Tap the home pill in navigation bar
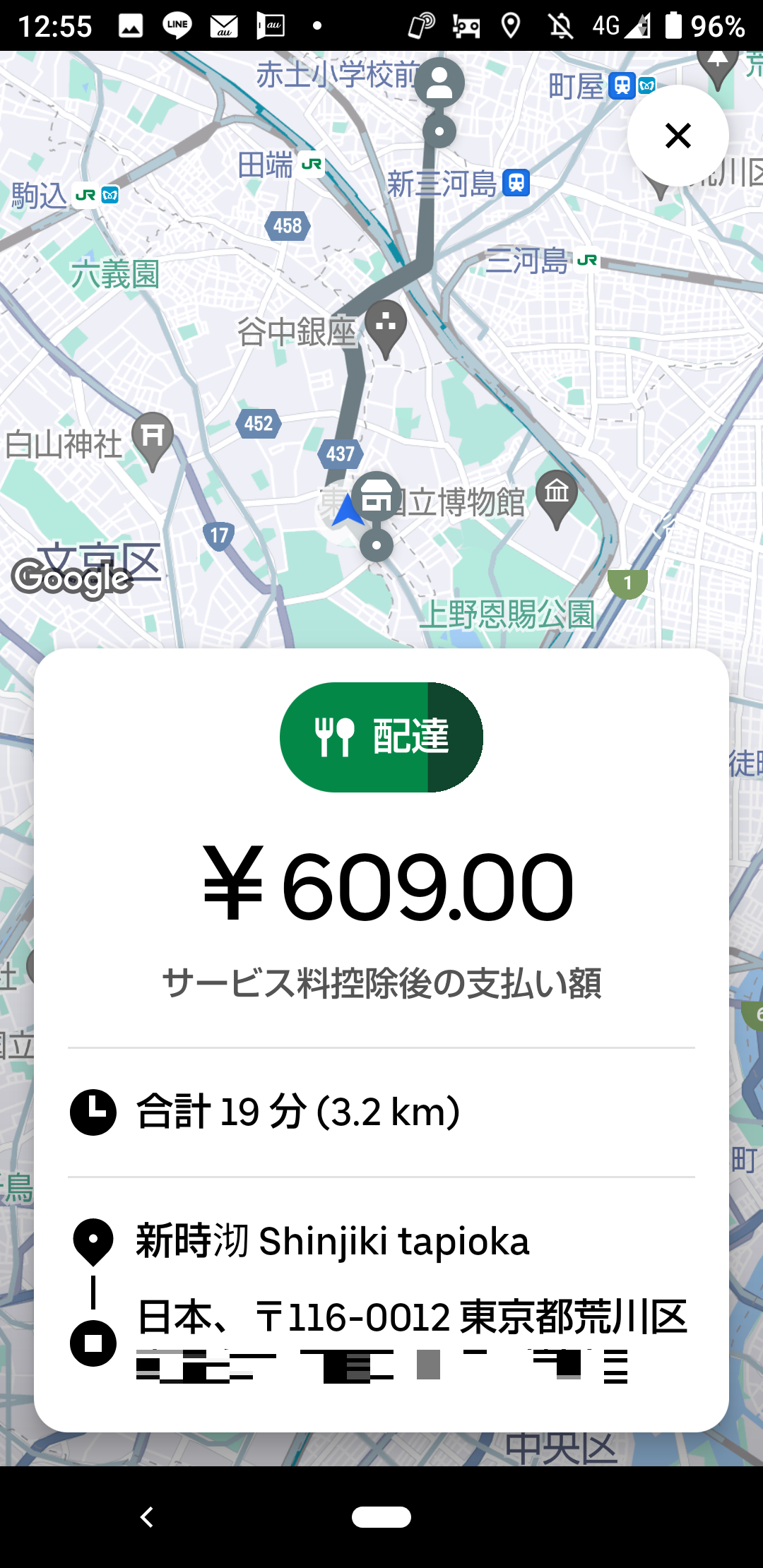 [x=381, y=1516]
